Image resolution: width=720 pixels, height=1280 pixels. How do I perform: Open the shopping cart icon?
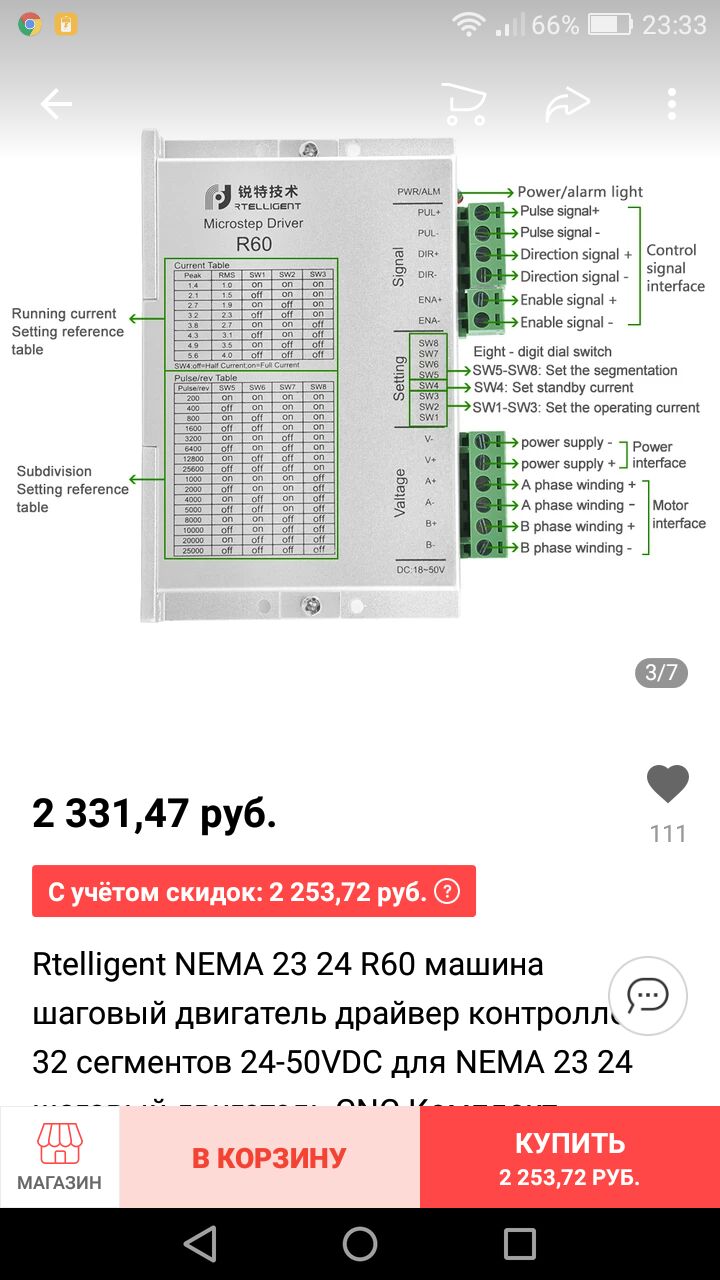[464, 103]
